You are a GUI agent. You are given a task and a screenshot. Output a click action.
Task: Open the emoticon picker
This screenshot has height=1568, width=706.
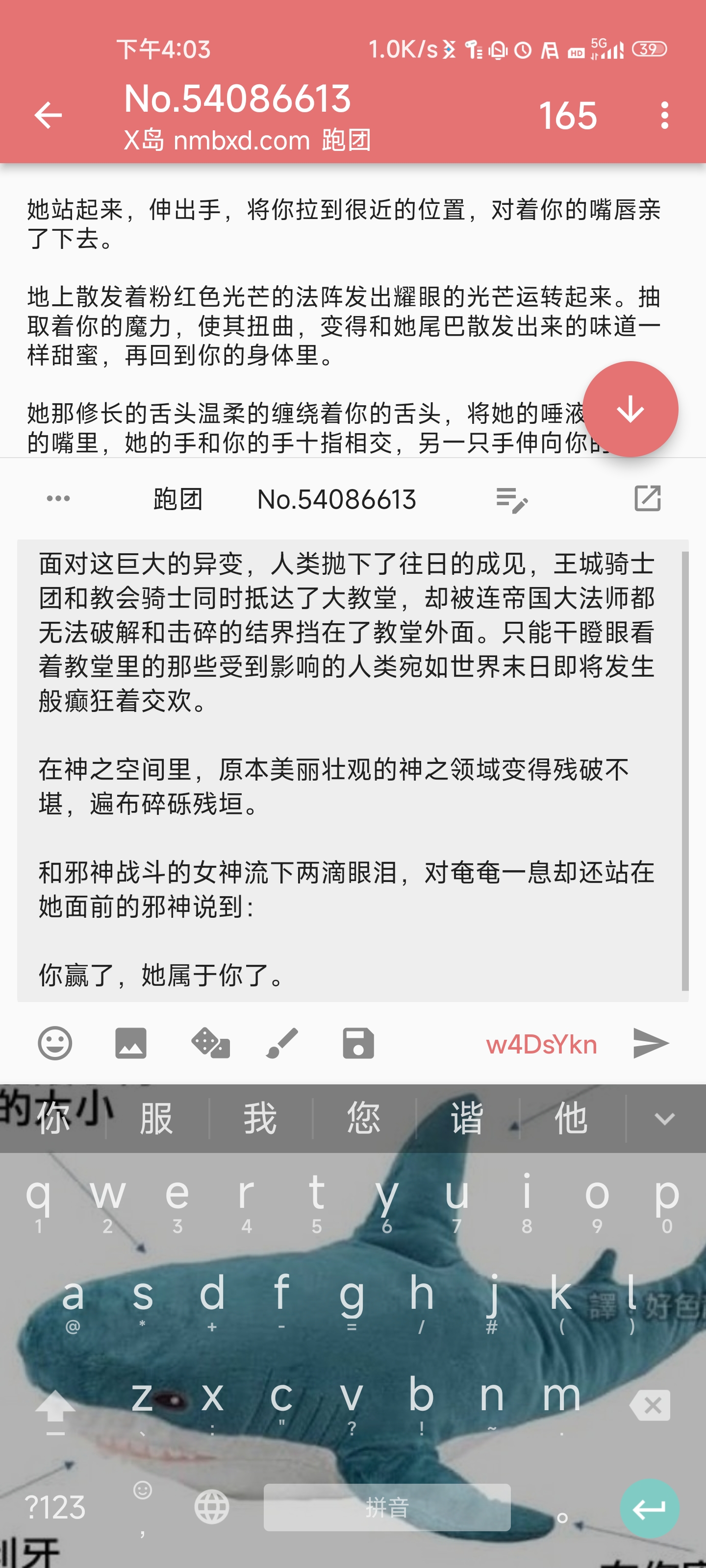[x=55, y=1043]
